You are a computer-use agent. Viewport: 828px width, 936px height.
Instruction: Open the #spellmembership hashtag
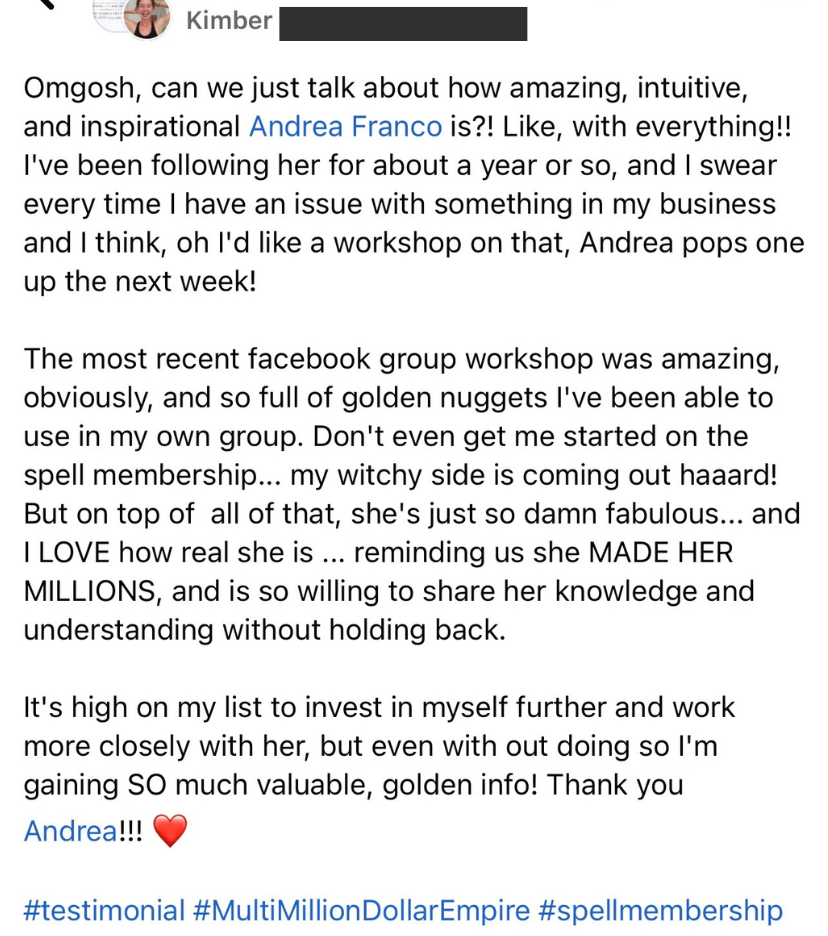click(x=660, y=911)
